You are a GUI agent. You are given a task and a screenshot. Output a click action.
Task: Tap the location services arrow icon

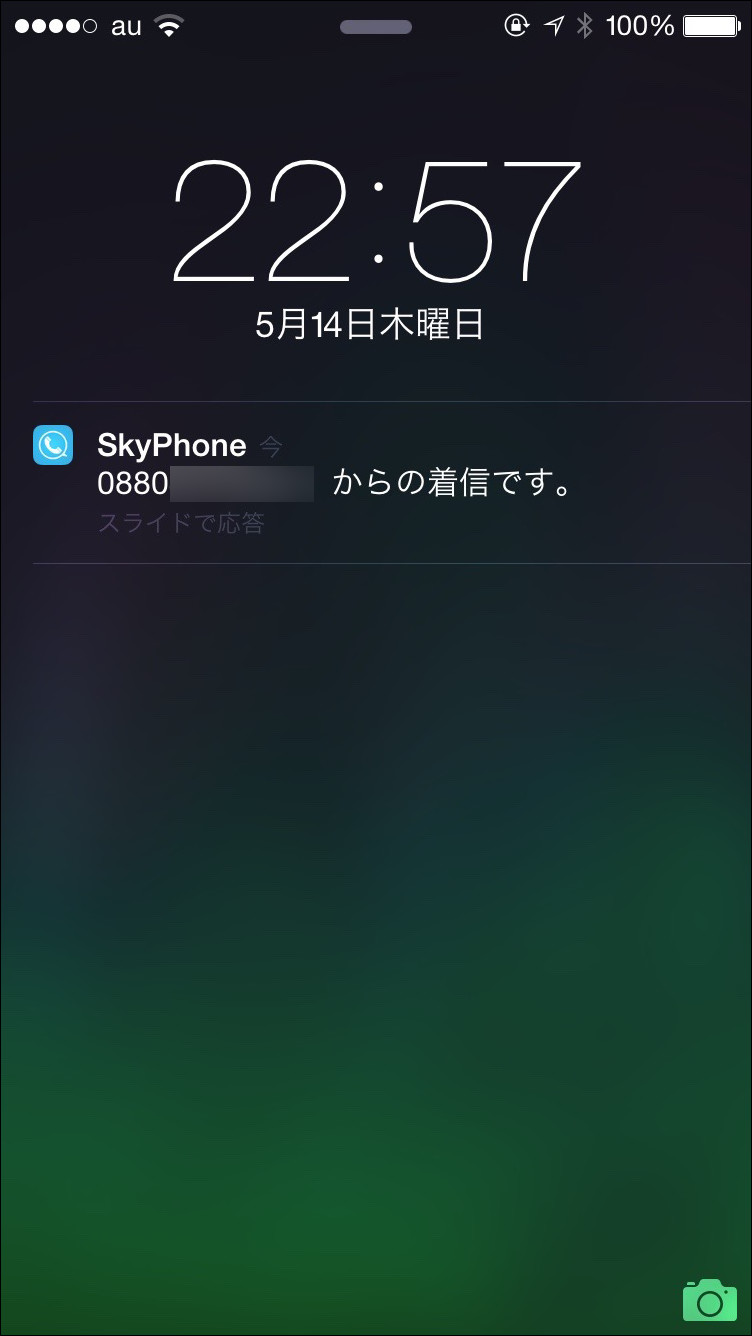[556, 25]
